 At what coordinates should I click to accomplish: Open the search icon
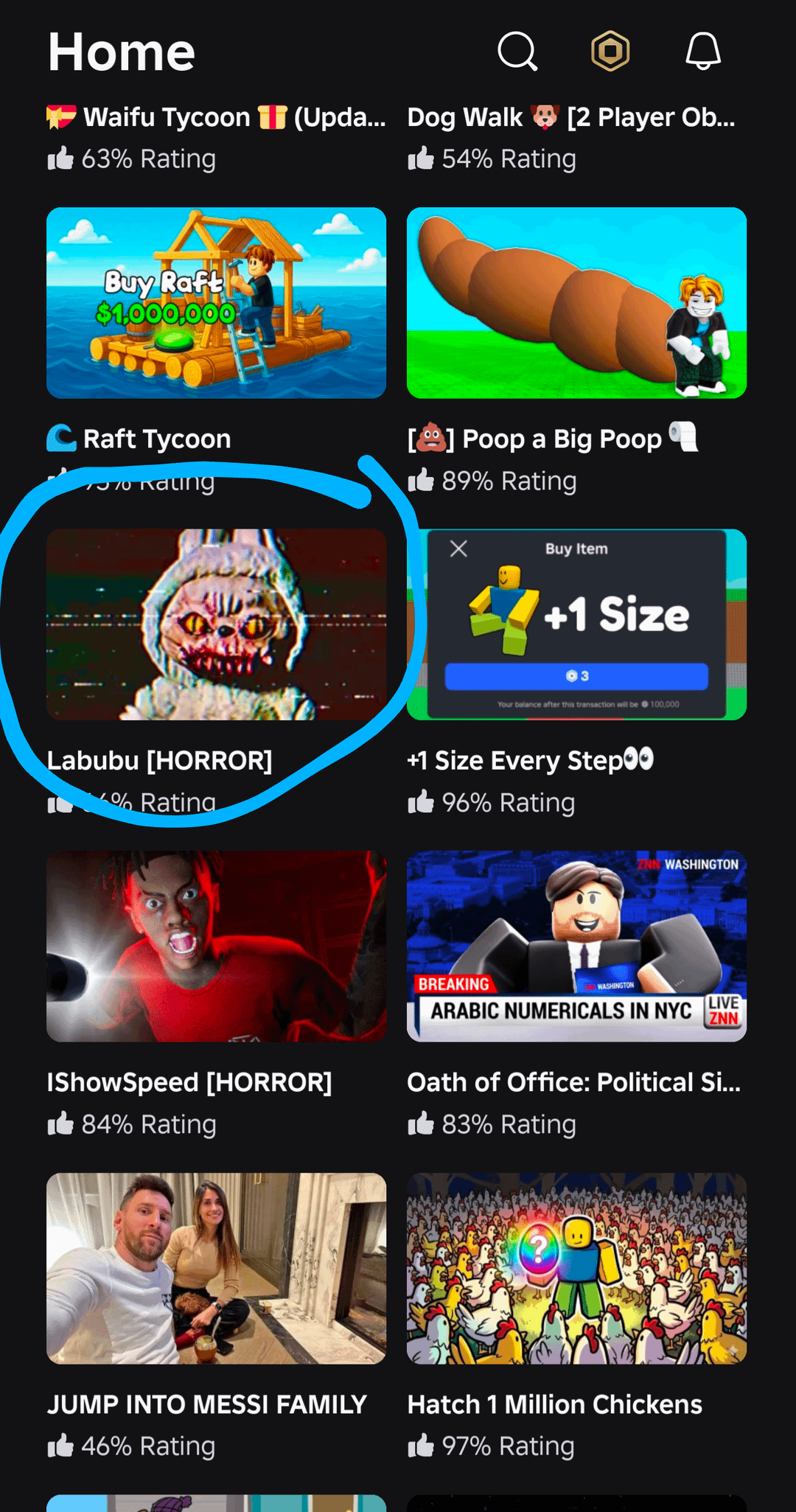[x=517, y=52]
